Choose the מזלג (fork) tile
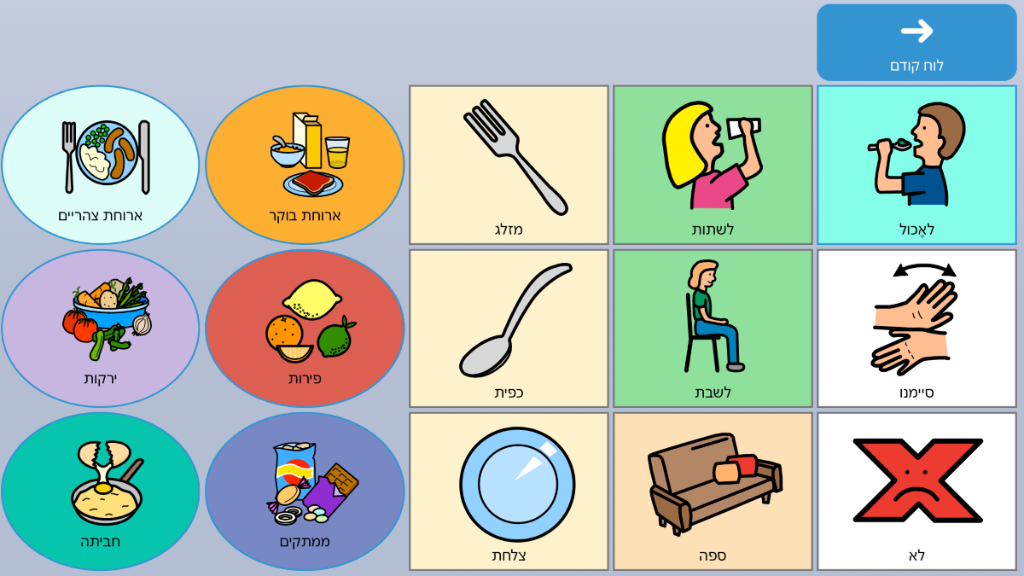Screen dimensions: 1024x576 [x=508, y=165]
